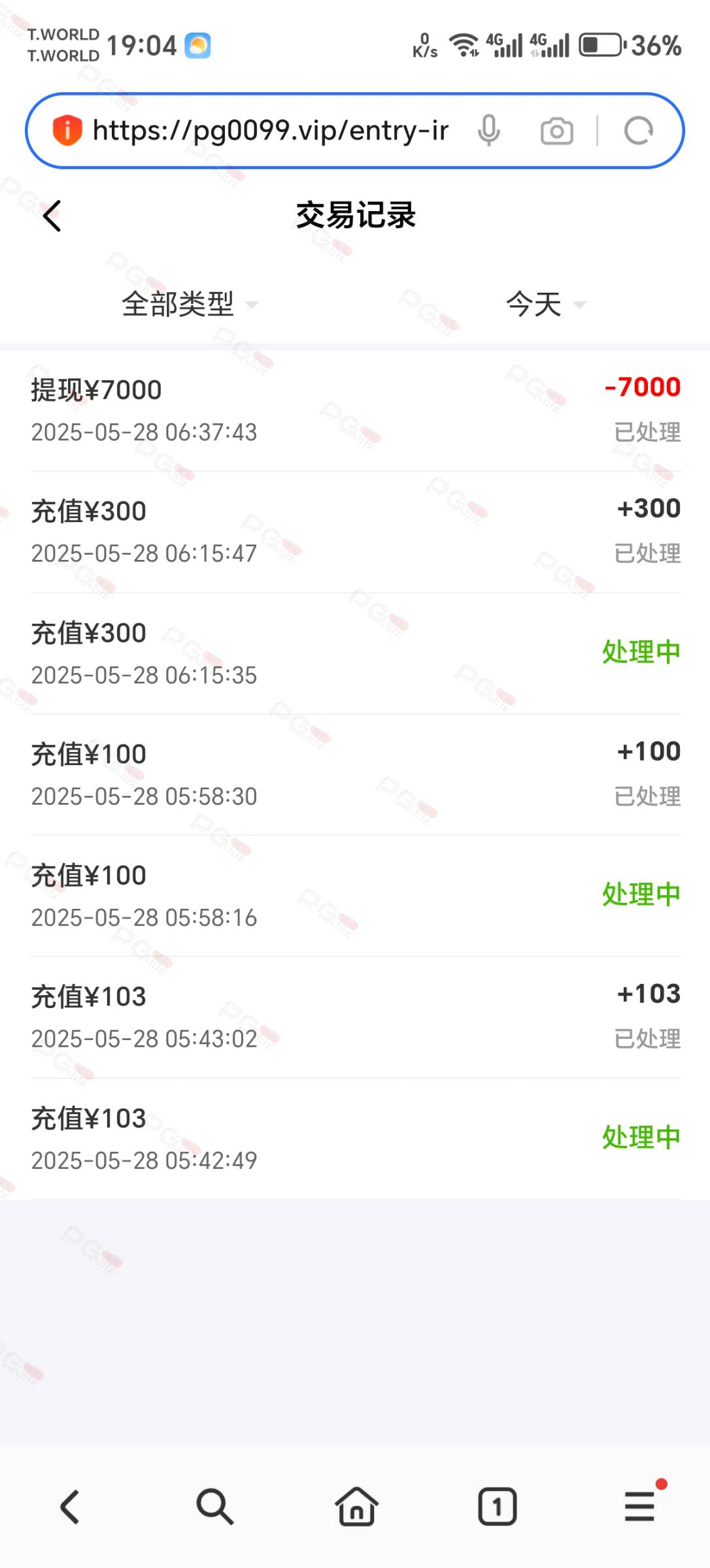Go back from the 交易记录 page

(52, 216)
